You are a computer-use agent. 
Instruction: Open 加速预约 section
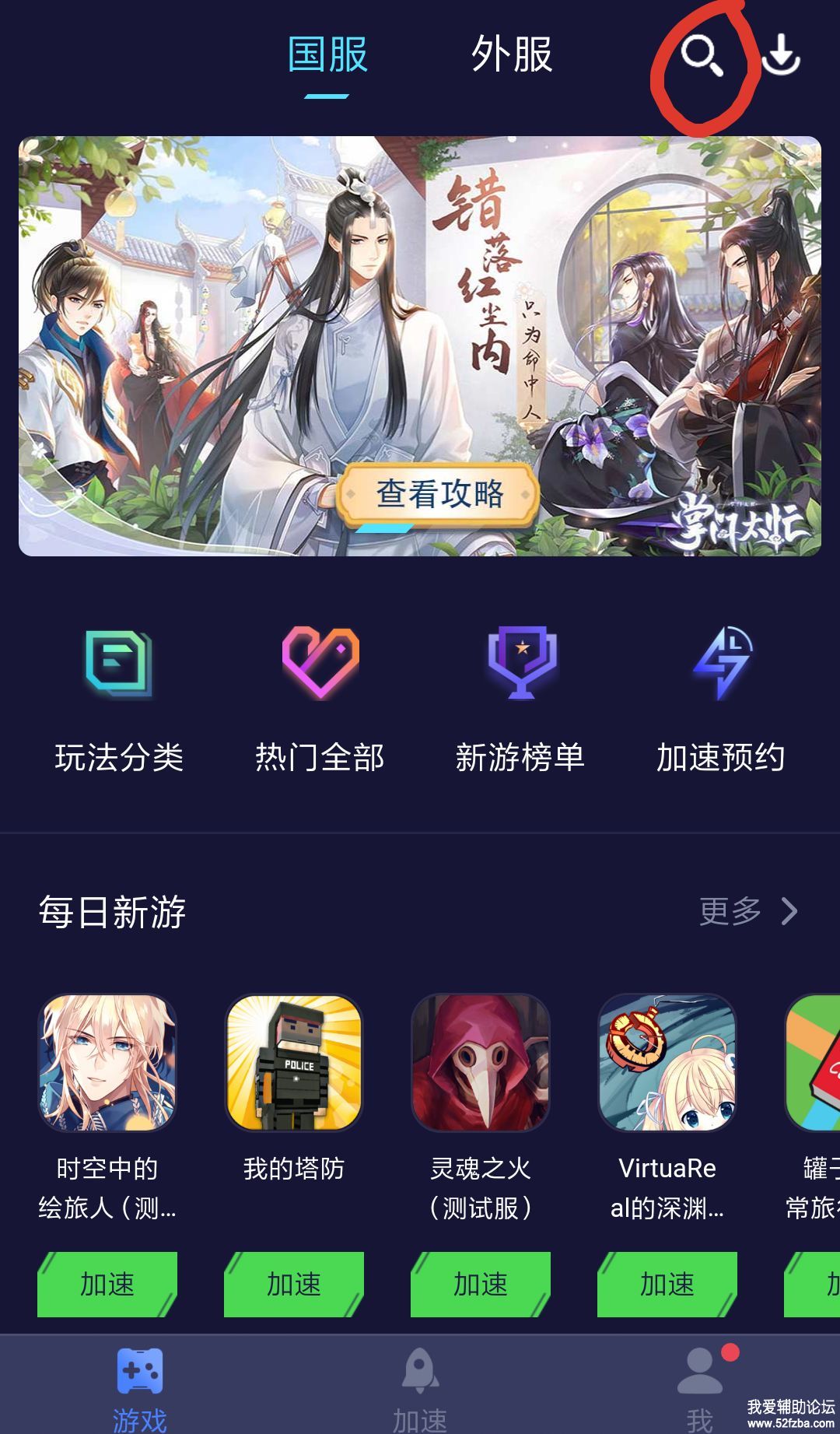pos(720,700)
